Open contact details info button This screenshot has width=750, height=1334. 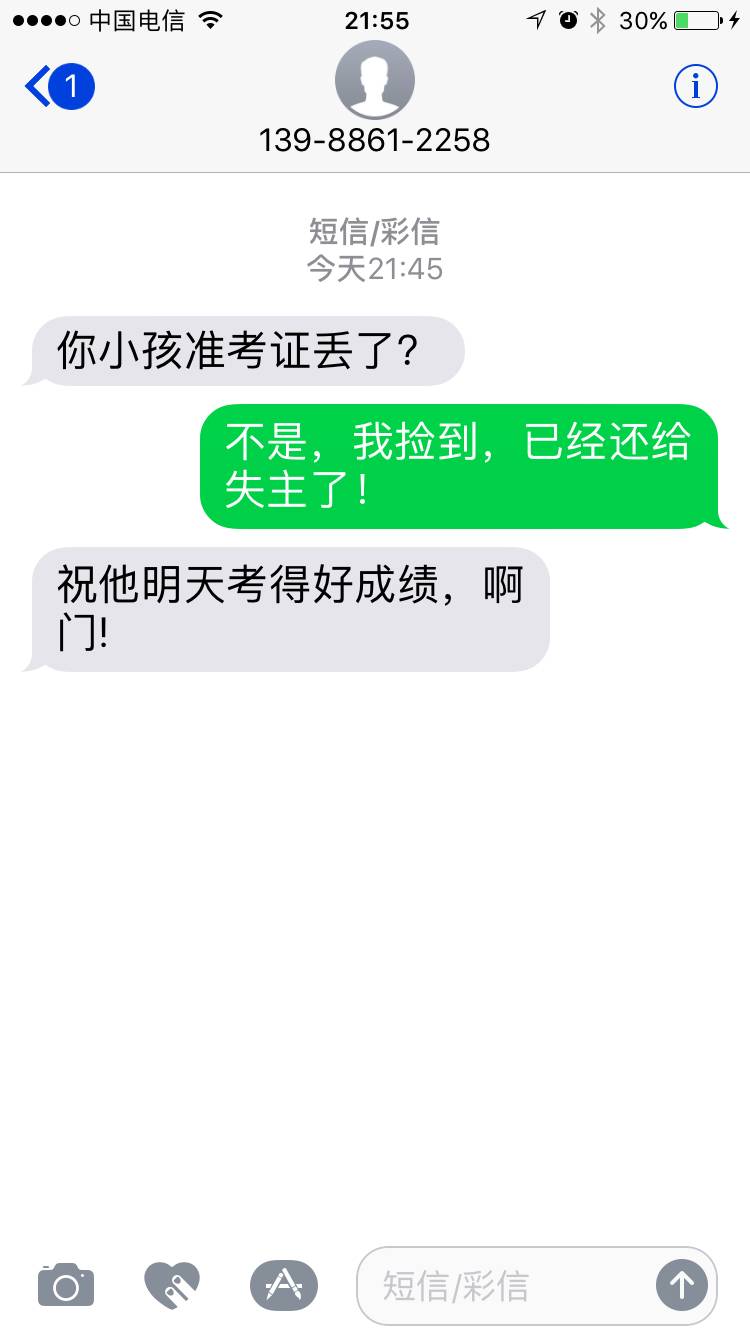[x=695, y=88]
